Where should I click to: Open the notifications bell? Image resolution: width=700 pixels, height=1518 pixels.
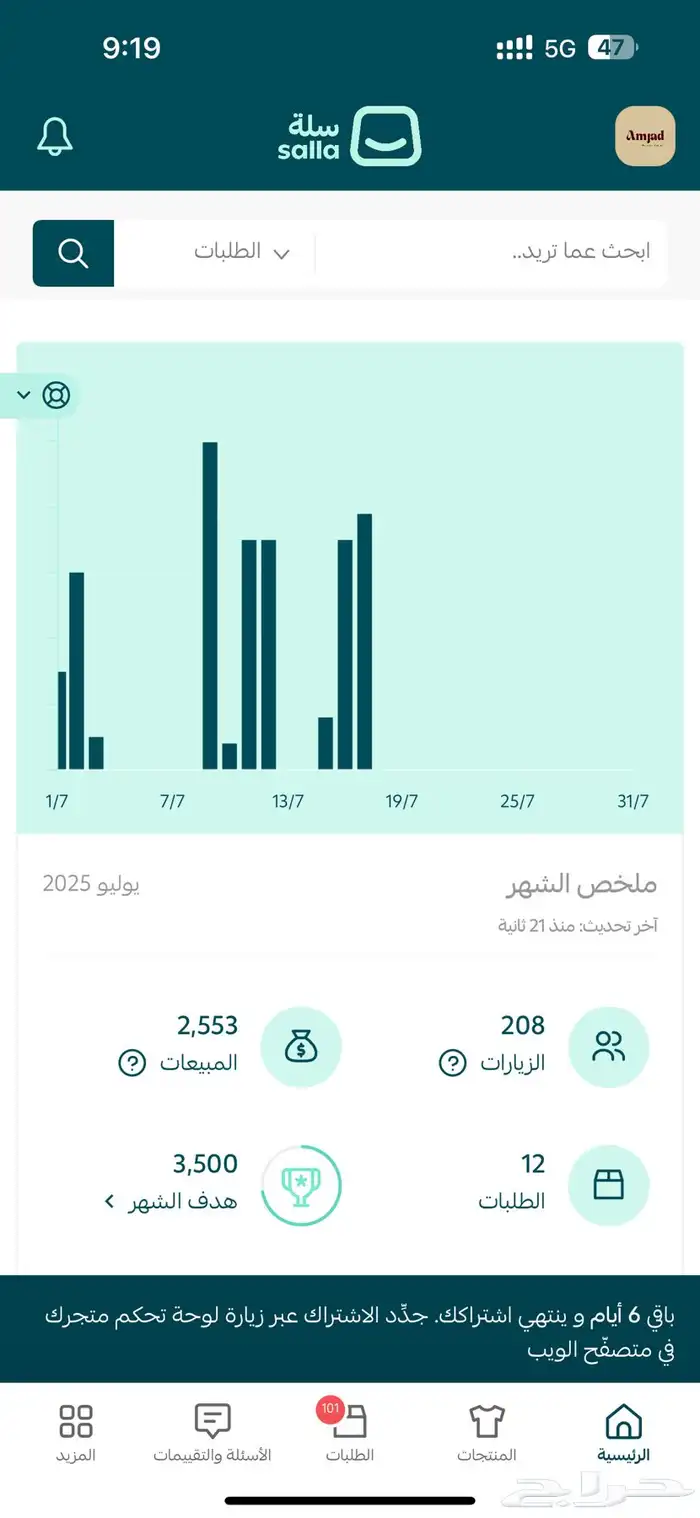point(55,136)
